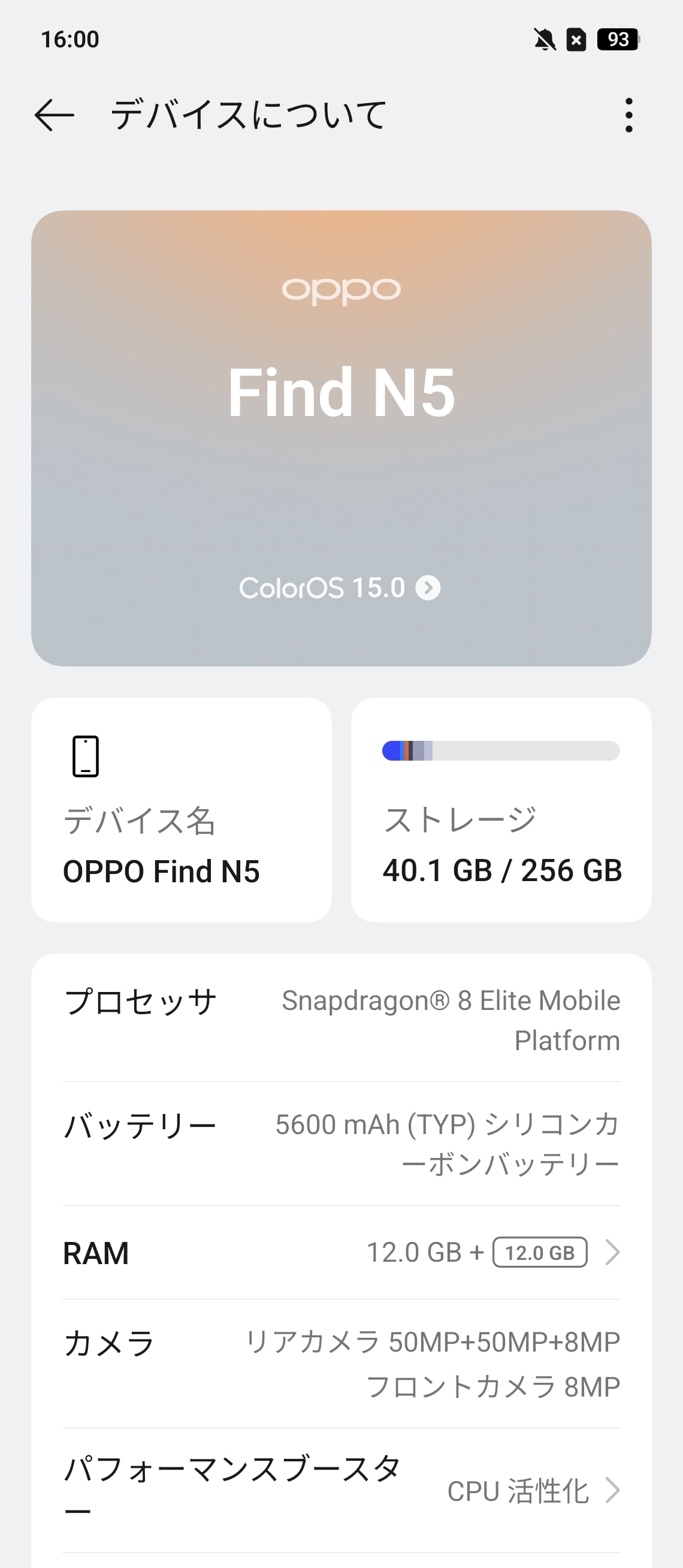Enable RAM expansion from the RAM row
Image resolution: width=683 pixels, height=1568 pixels.
click(340, 1252)
